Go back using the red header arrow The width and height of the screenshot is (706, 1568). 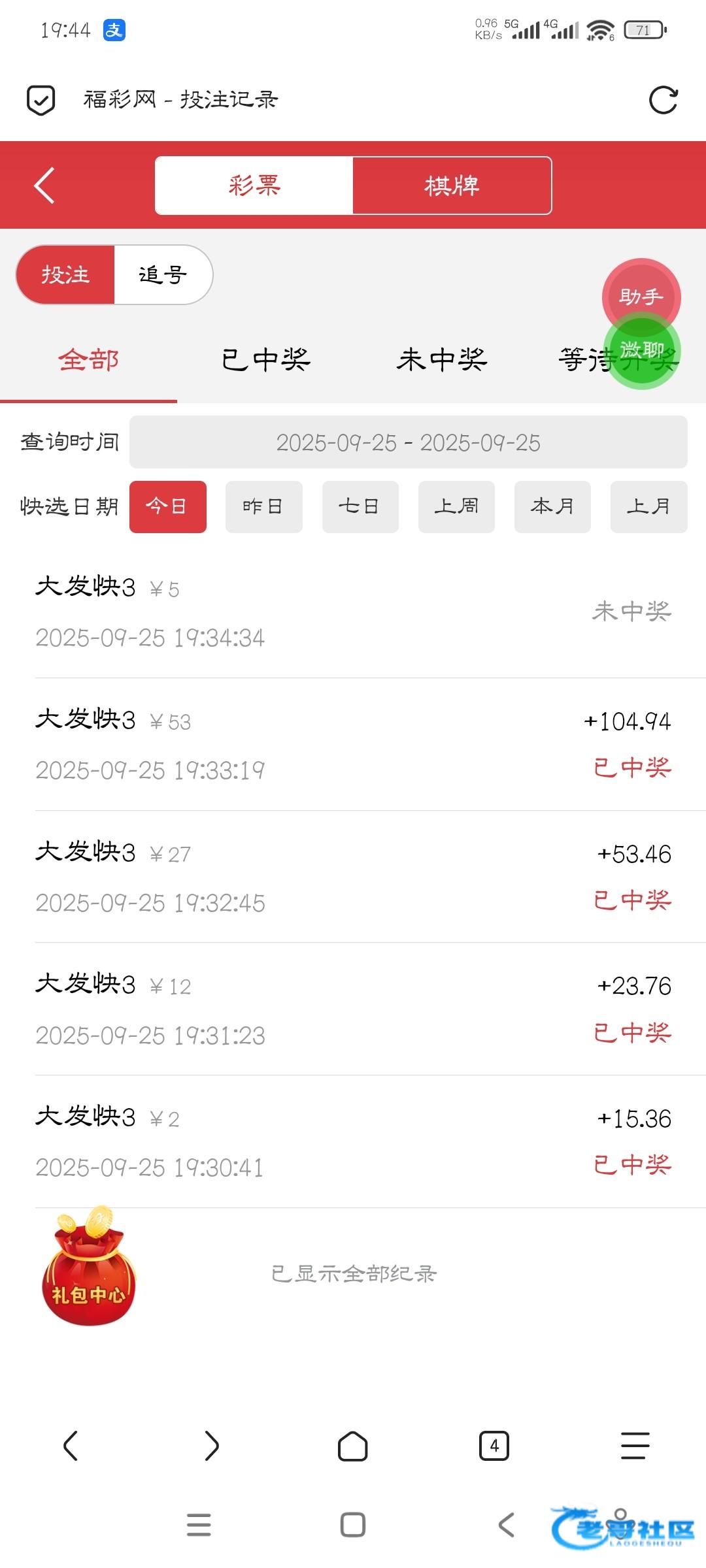[x=44, y=186]
